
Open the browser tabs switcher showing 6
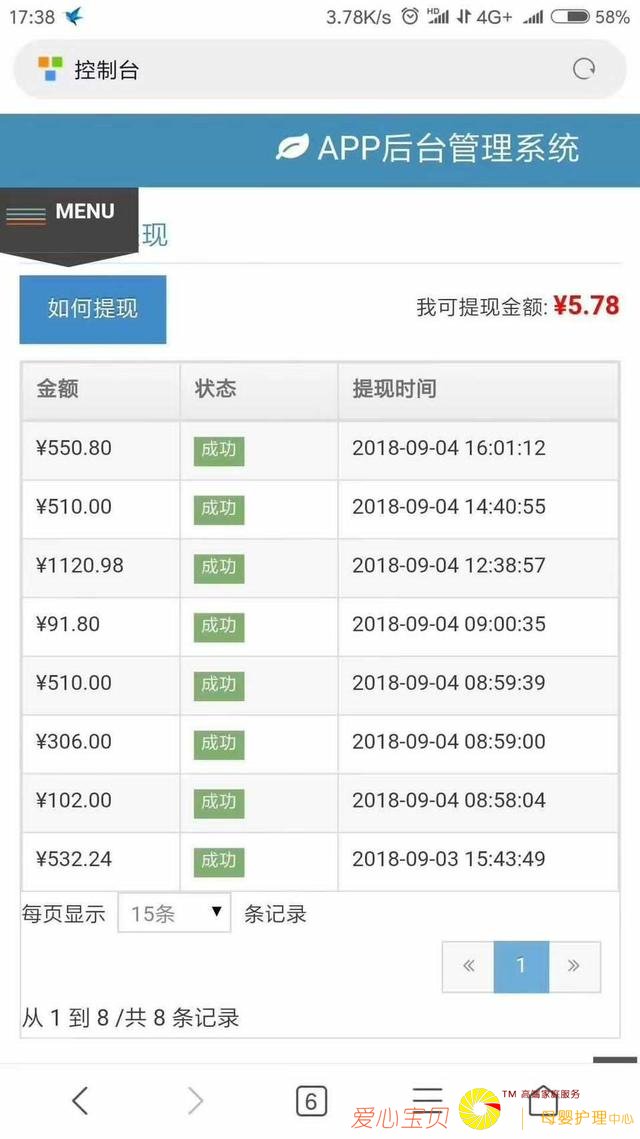point(311,1101)
